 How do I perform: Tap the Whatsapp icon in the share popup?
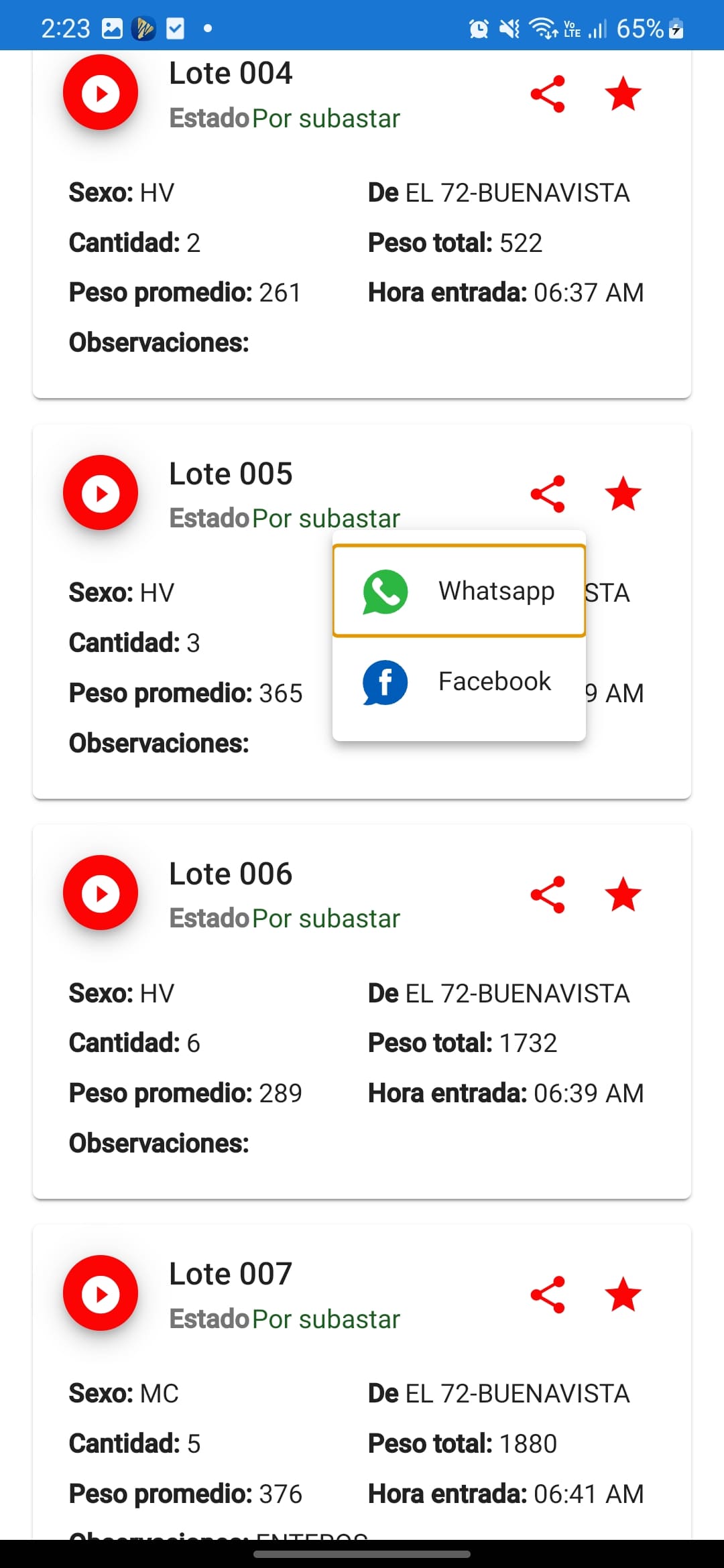[x=385, y=590]
